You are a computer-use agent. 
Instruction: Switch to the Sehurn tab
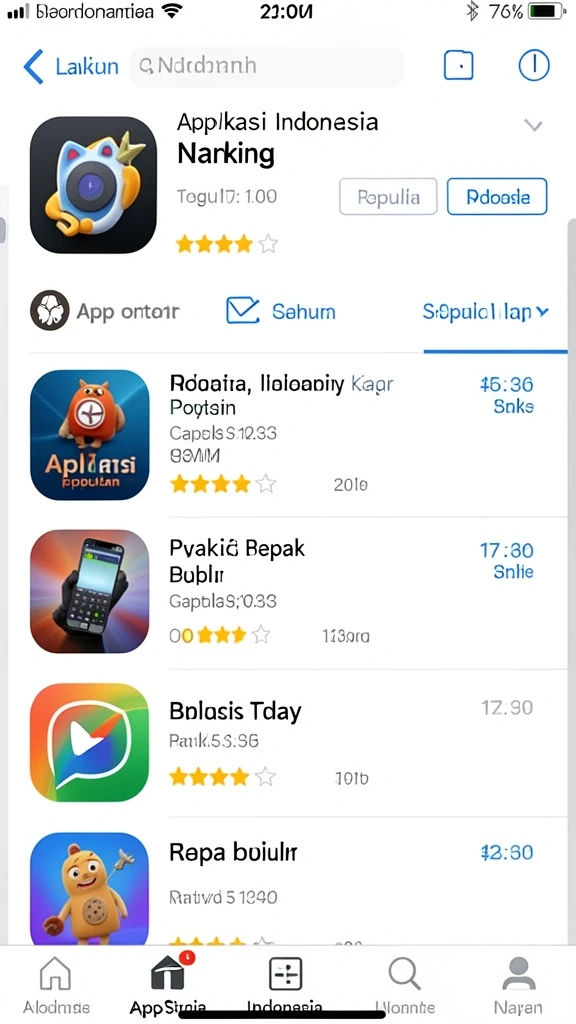281,311
